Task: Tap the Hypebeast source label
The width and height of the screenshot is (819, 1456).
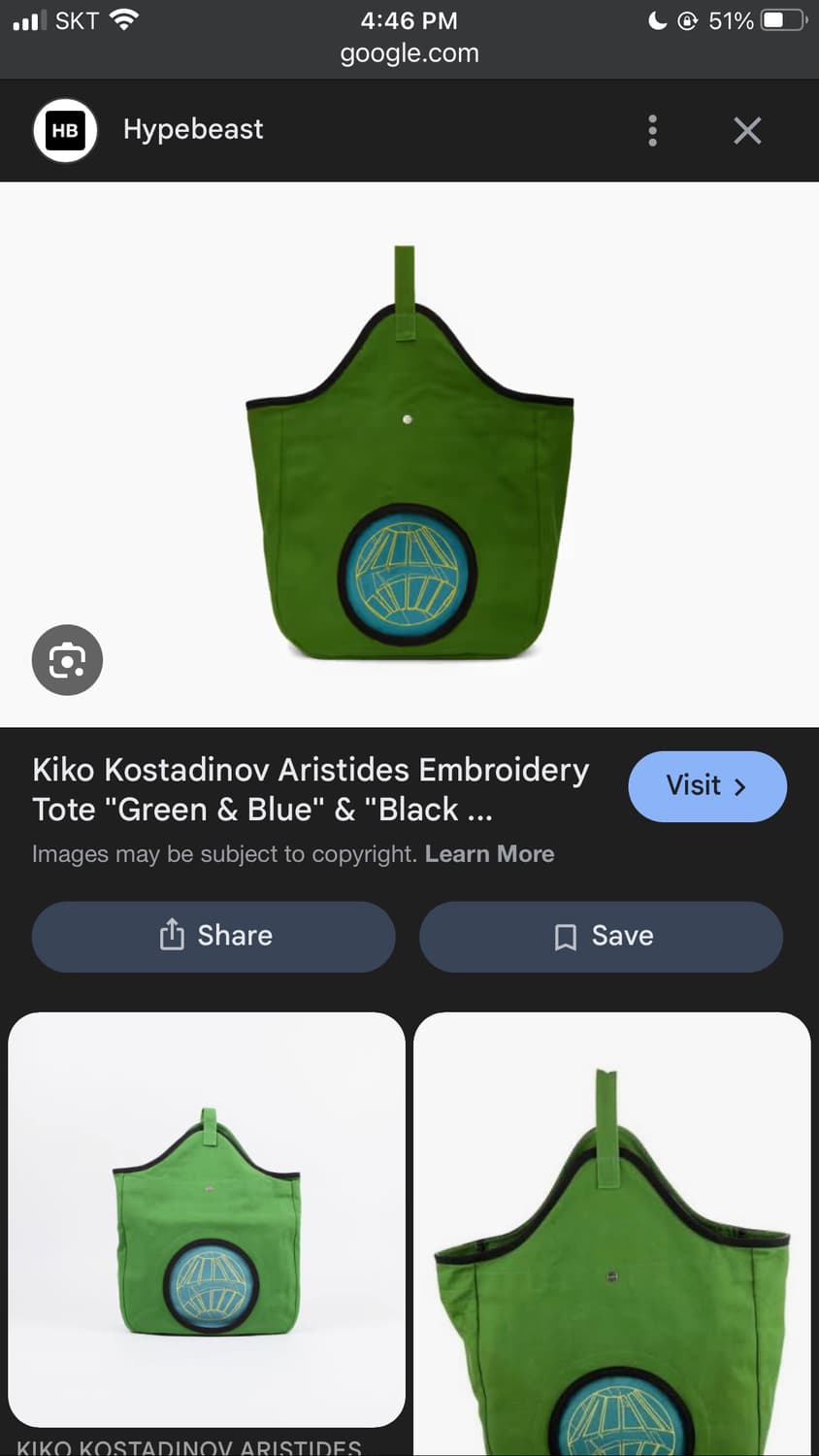Action: pos(192,129)
